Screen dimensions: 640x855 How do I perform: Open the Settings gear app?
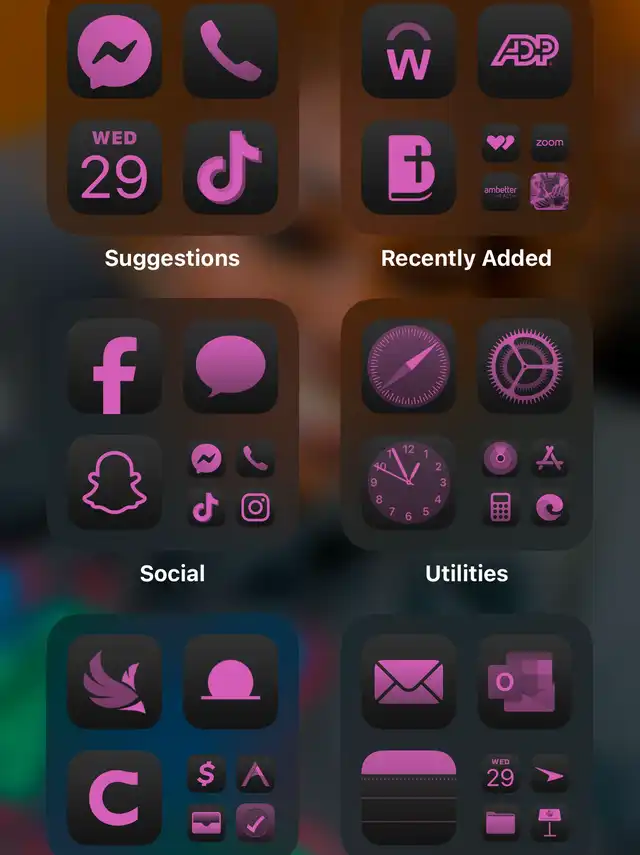pos(524,367)
